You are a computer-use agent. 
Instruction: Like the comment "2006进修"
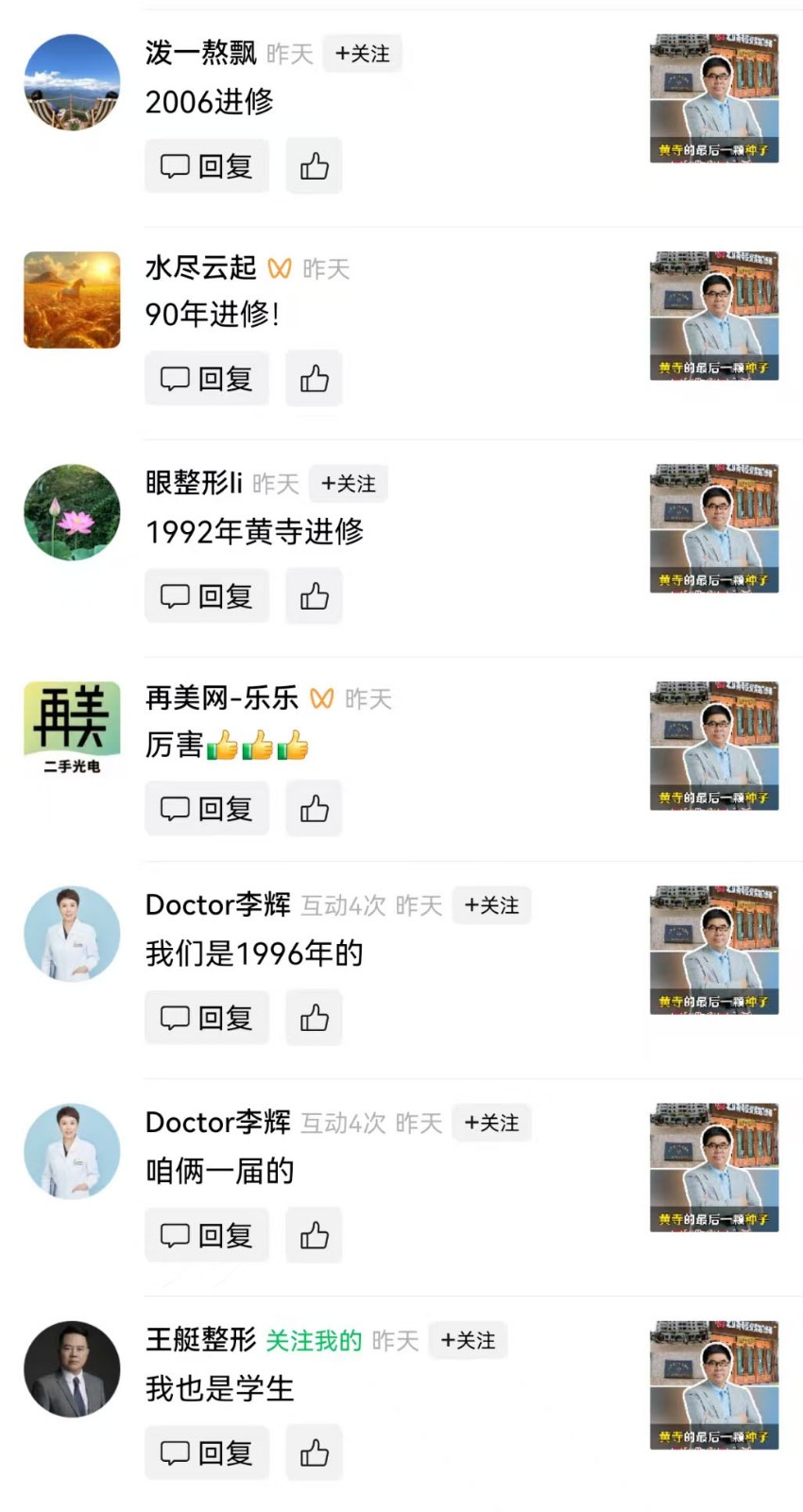(314, 166)
